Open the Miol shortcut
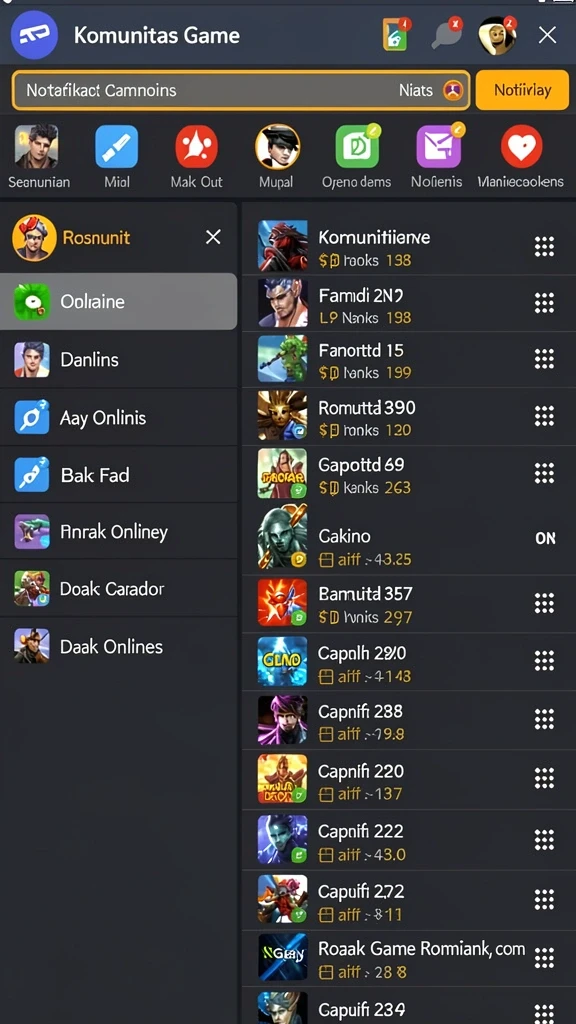This screenshot has height=1024, width=576. (116, 157)
